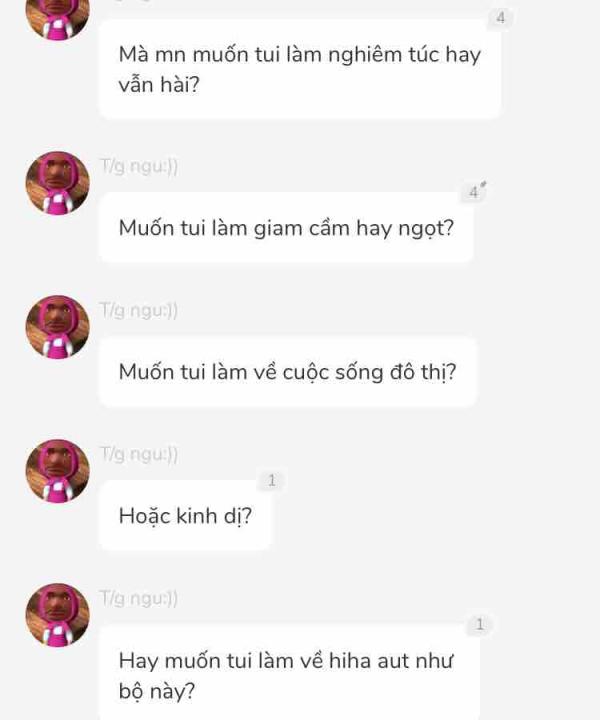This screenshot has width=600, height=720.
Task: Open comments on the "Hoặc kinh dị?" bubble
Action: tap(272, 481)
